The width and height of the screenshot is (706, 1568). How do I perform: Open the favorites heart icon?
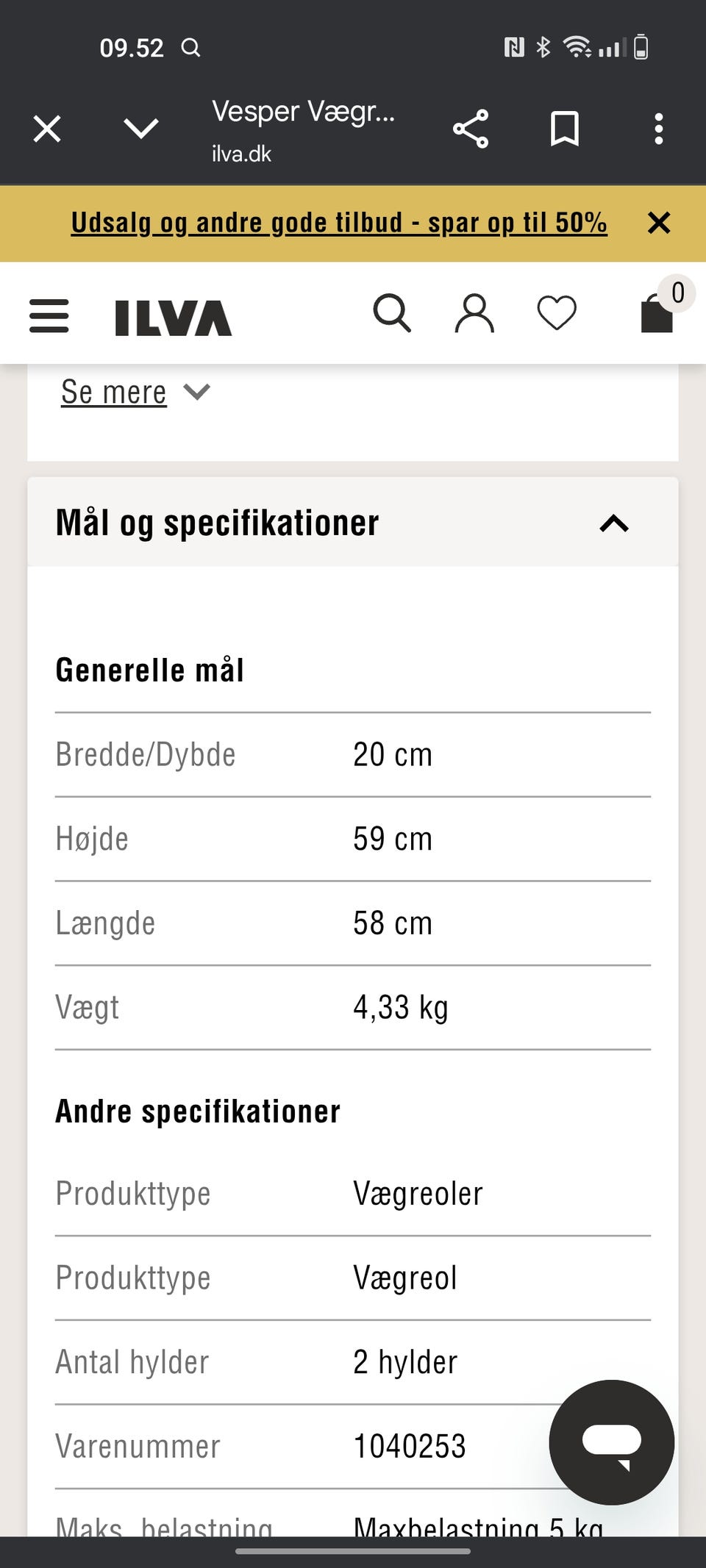[557, 313]
